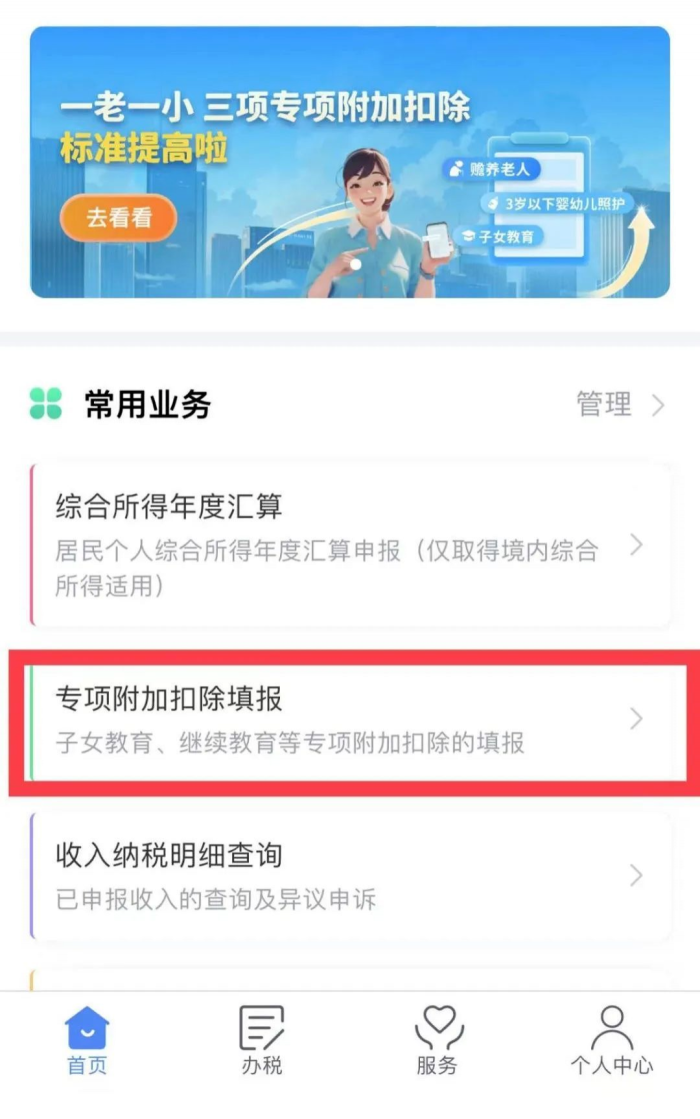Open the 个人中心 tab

coord(612,1040)
